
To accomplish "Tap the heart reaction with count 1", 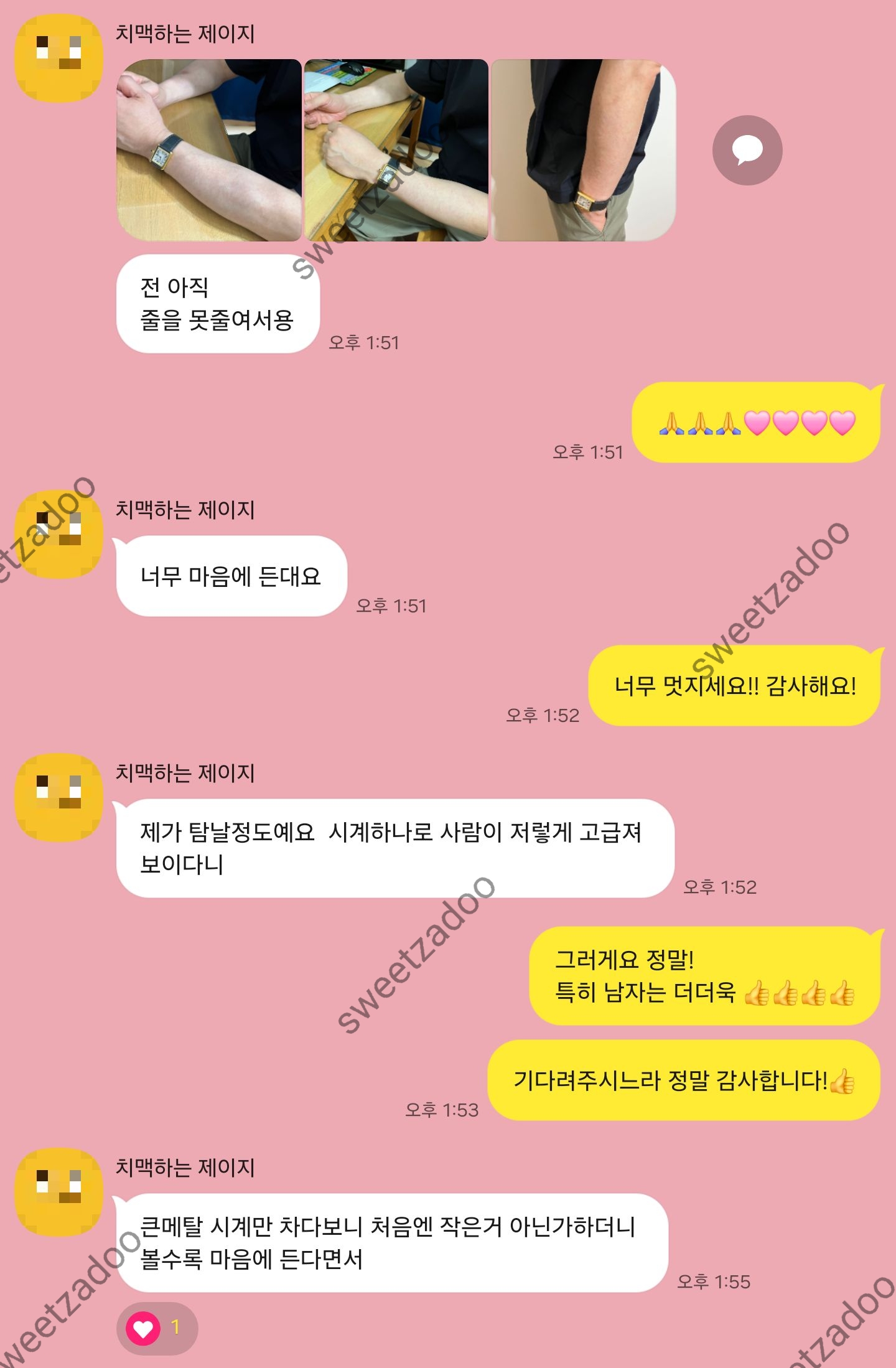I will click(157, 1328).
